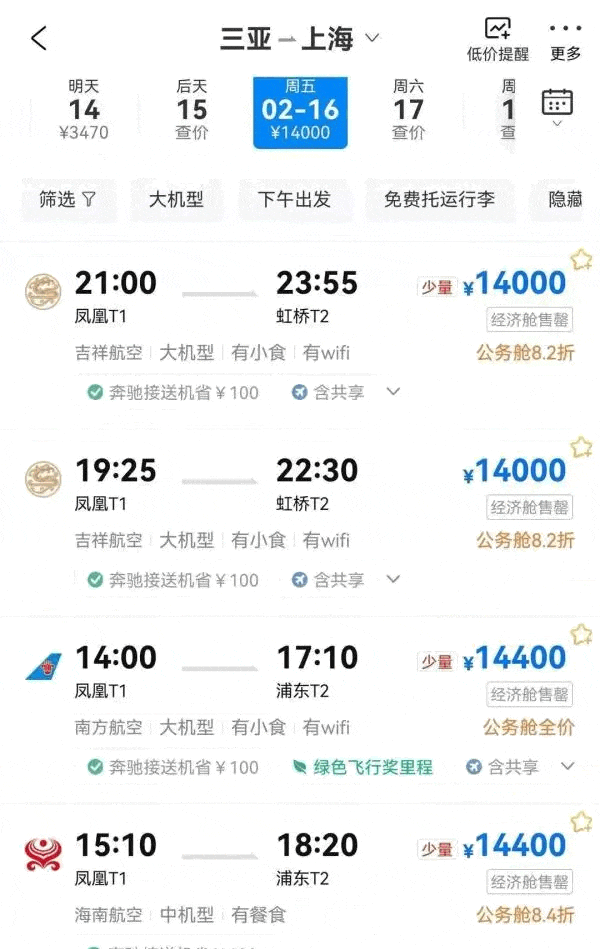Favorite the 14:00 flight with star
The height and width of the screenshot is (949, 600).
click(581, 634)
